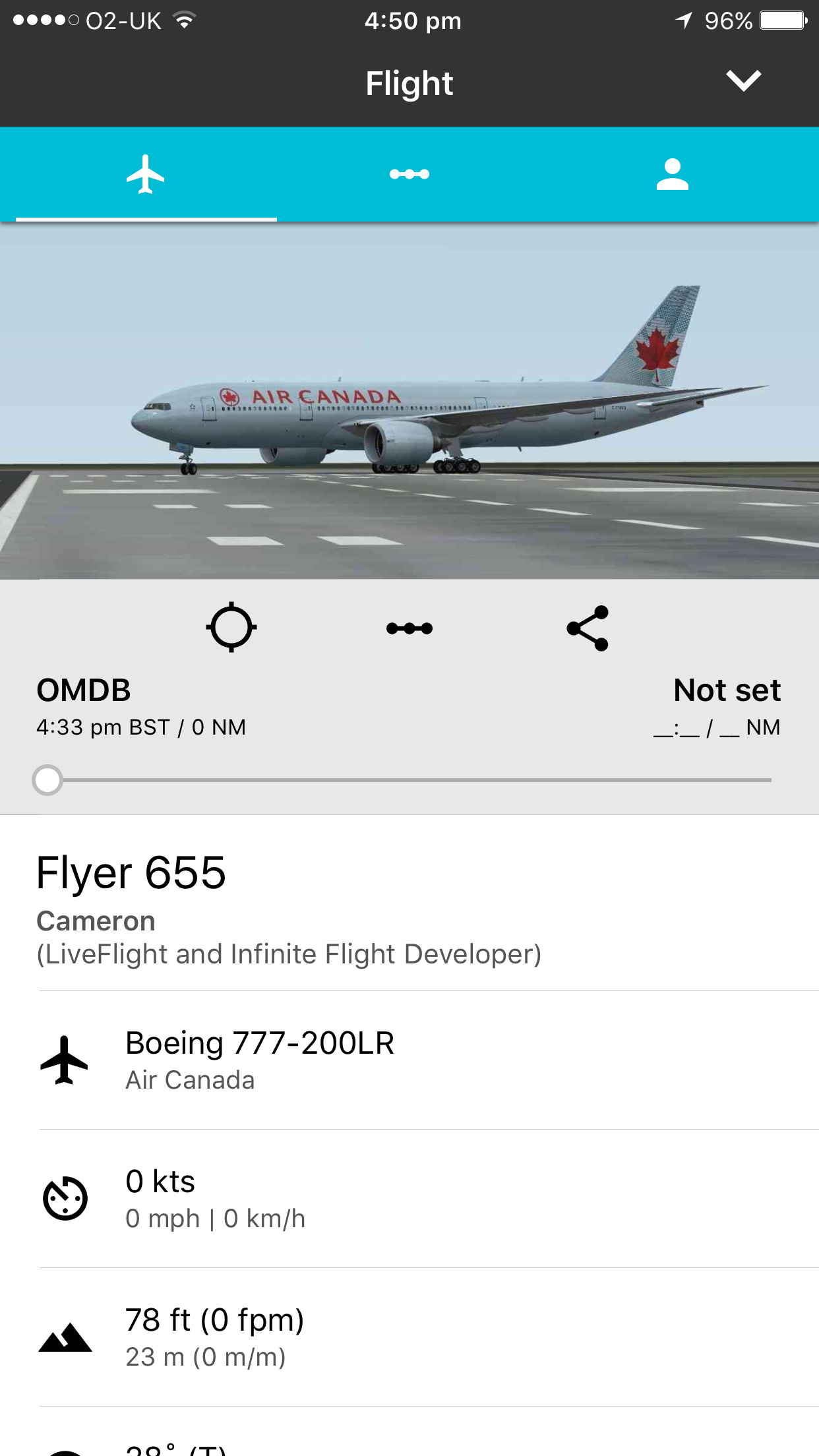Share this flight
Image resolution: width=819 pixels, height=1456 pixels.
coord(588,628)
